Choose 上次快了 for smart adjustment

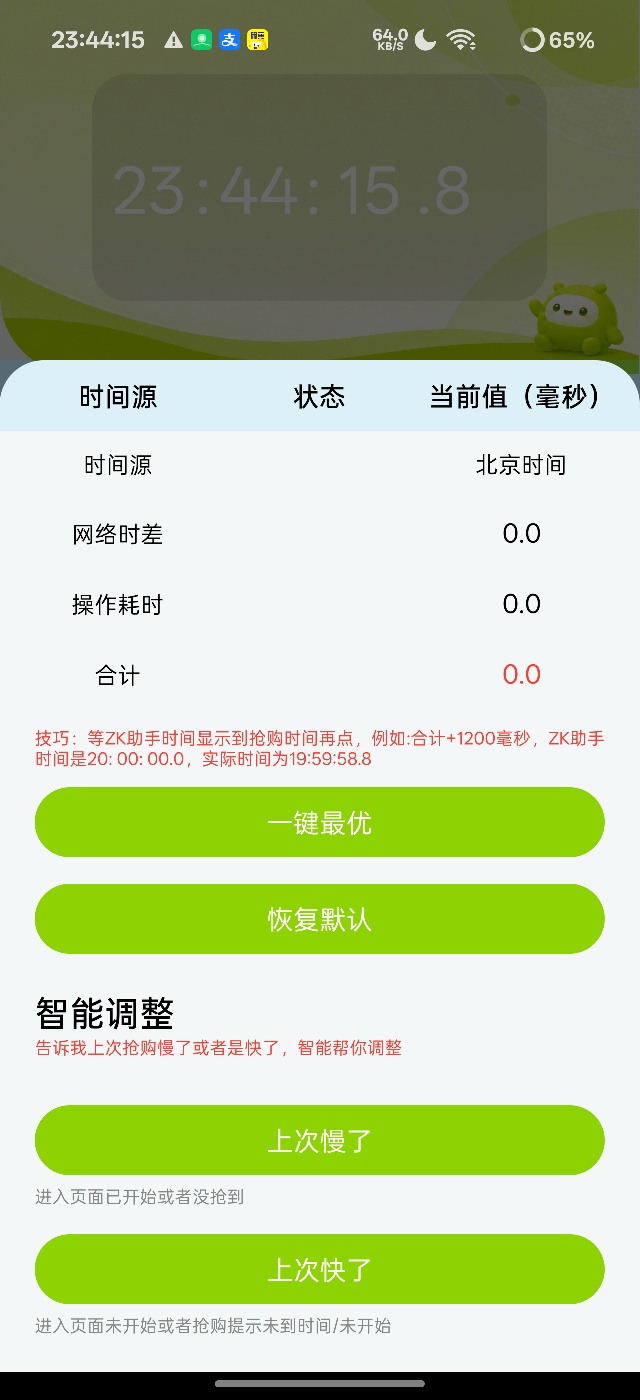point(320,1269)
